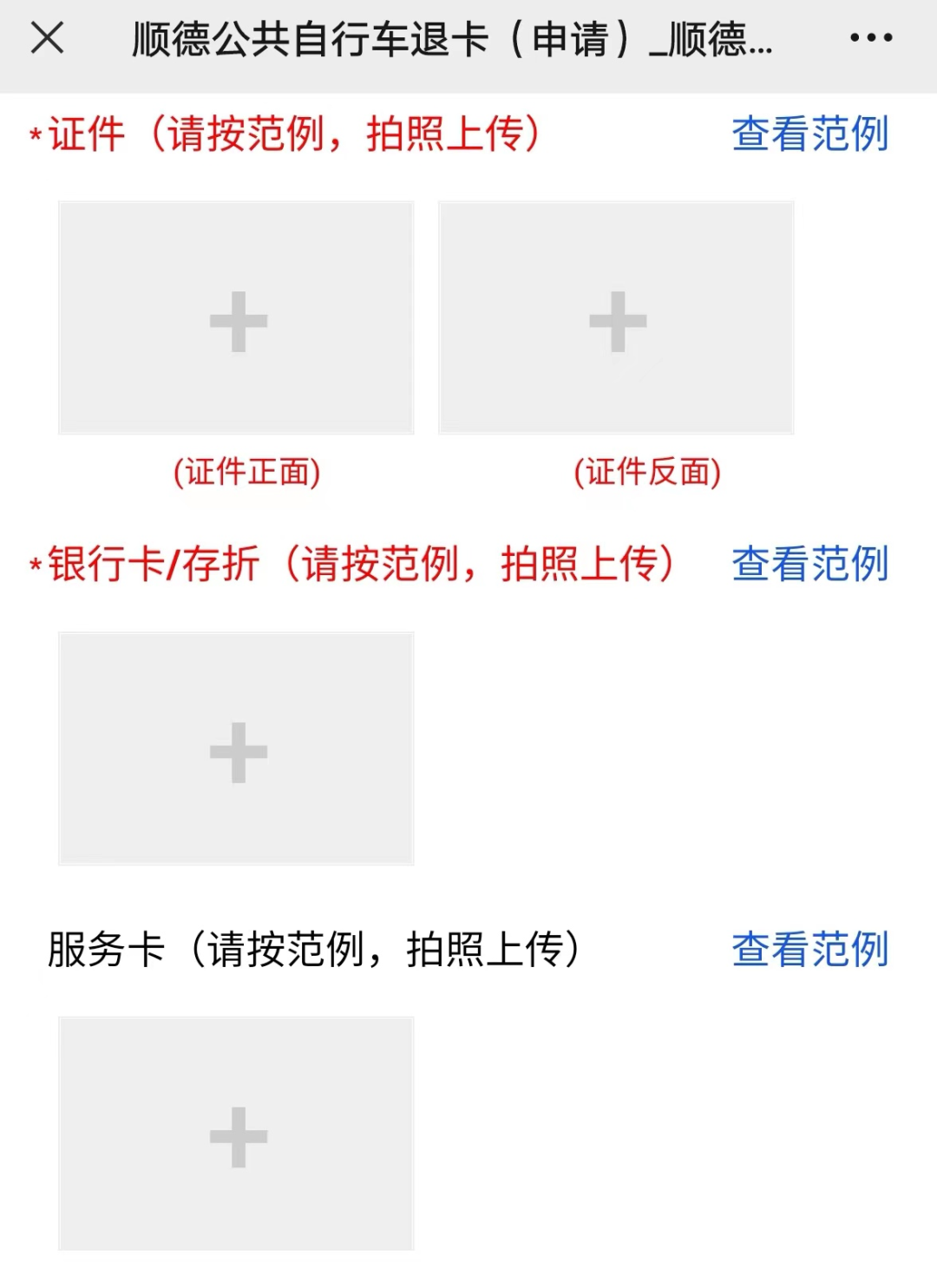Tap the plus icon in the 银行卡/存折 box

pyautogui.click(x=236, y=749)
